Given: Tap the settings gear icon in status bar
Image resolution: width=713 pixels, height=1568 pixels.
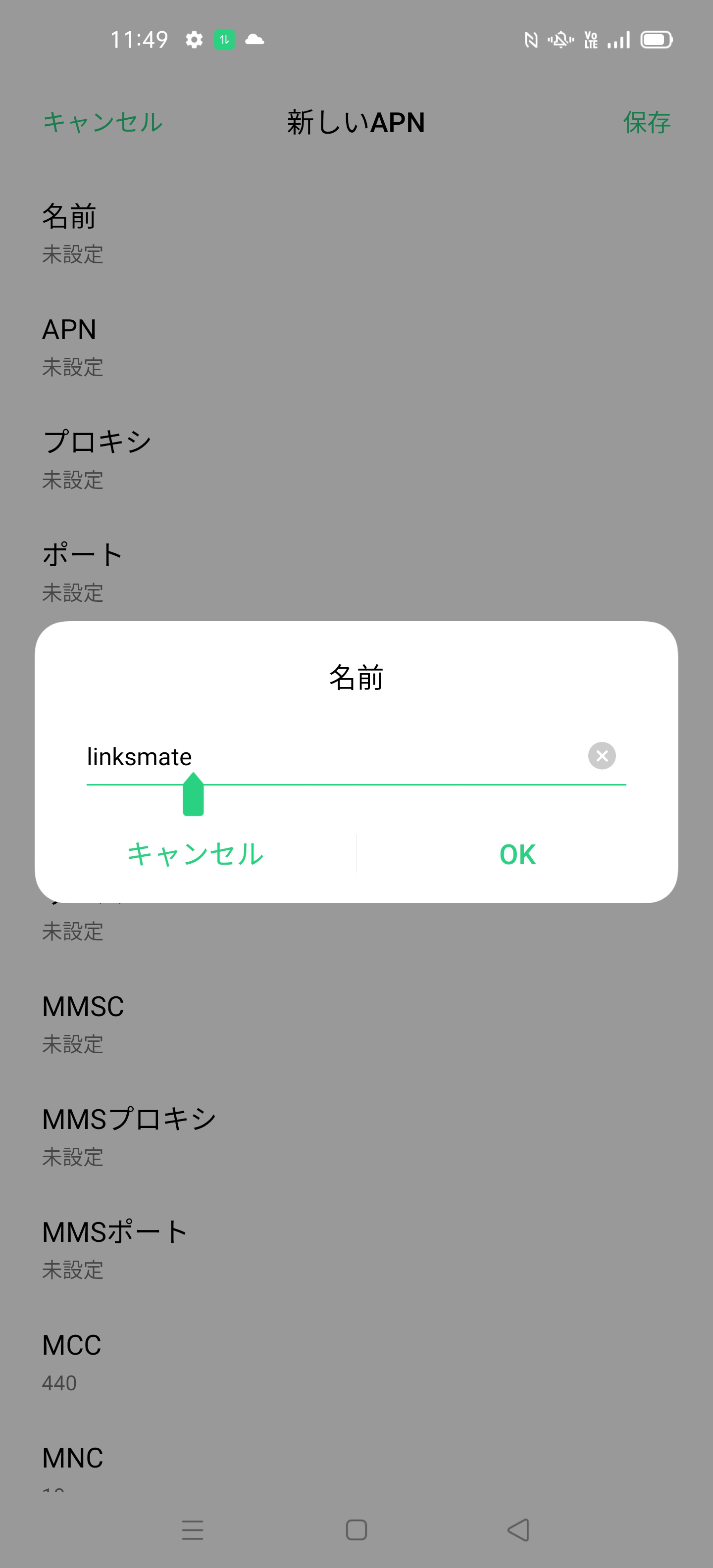Looking at the screenshot, I should (195, 39).
